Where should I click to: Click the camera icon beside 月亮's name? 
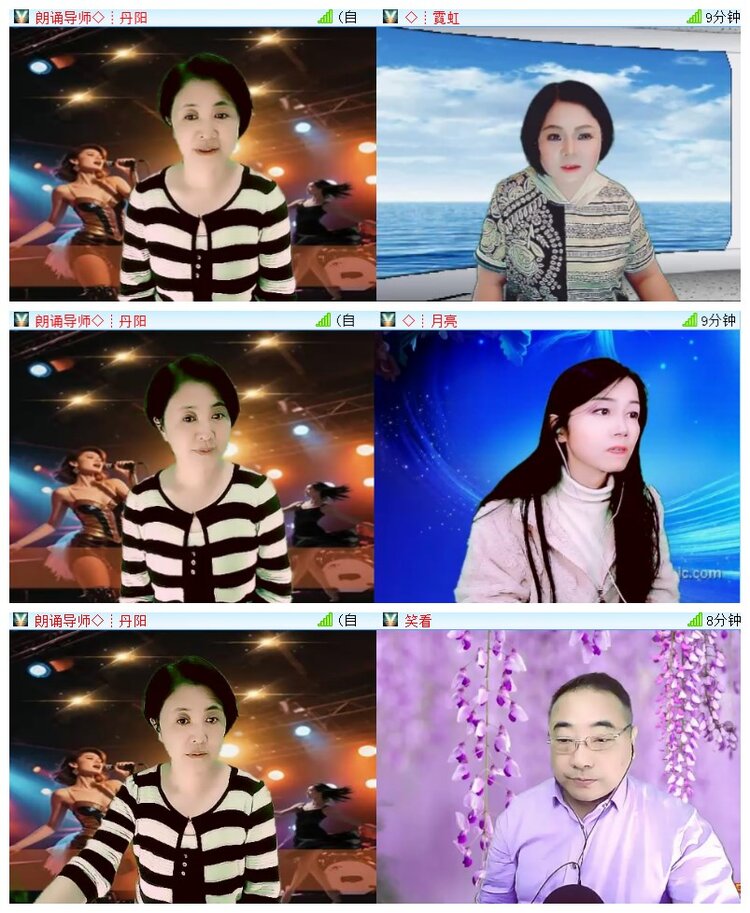390,320
